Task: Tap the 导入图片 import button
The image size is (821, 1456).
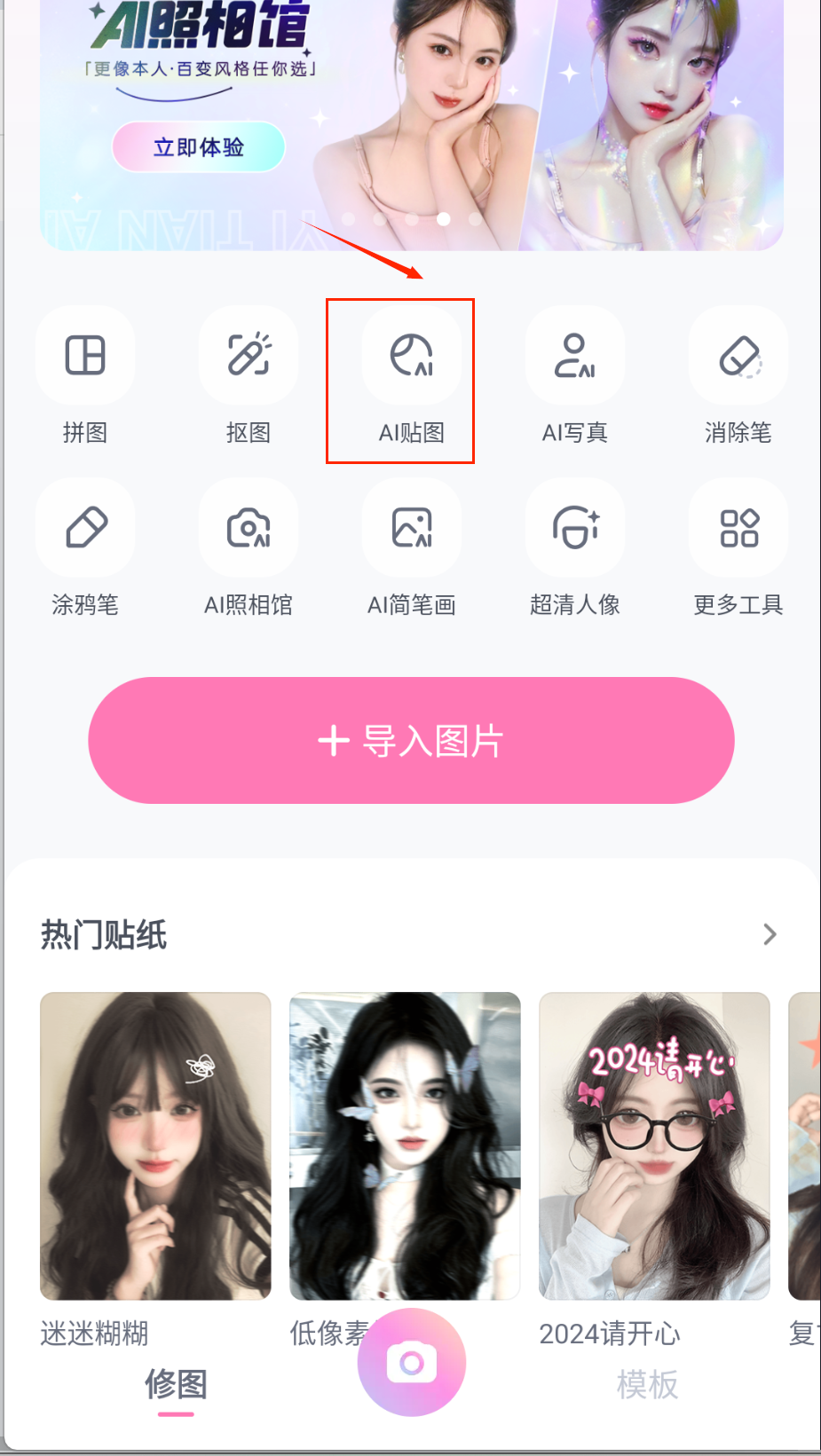Action: 411,741
